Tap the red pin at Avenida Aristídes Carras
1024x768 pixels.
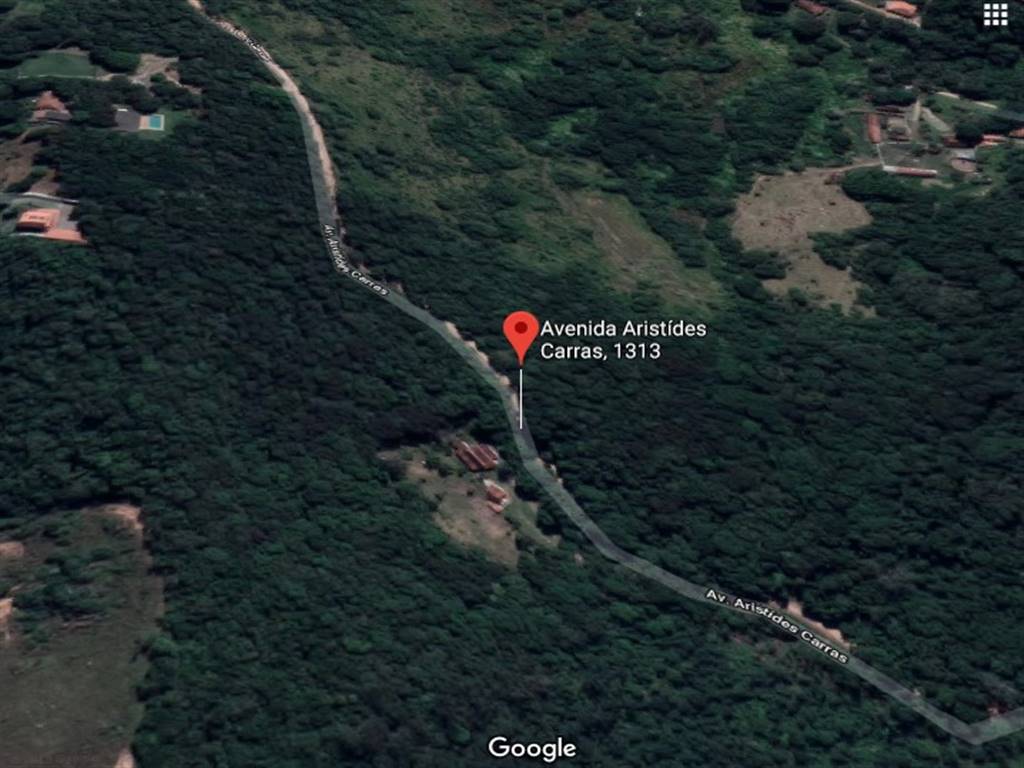520,332
